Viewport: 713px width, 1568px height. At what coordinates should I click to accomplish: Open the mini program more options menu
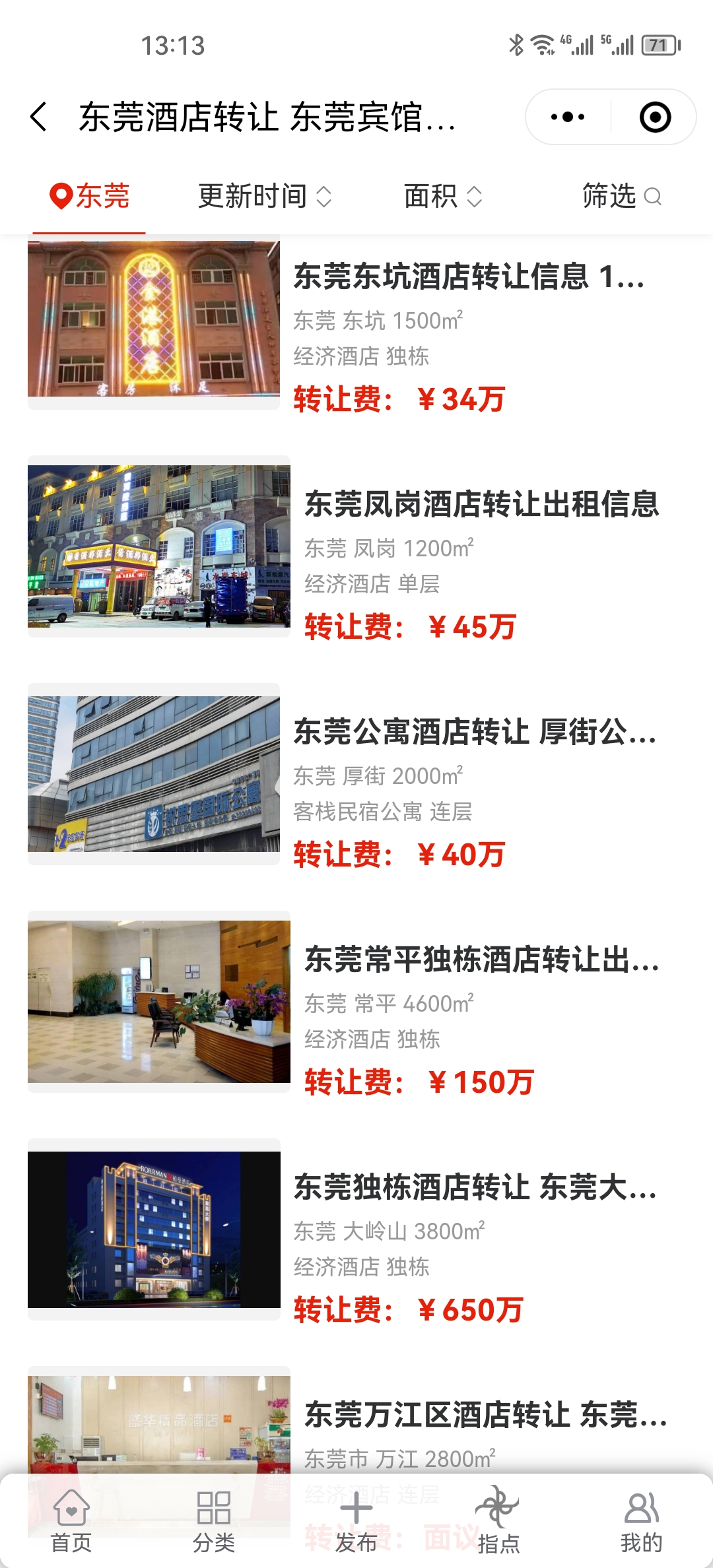click(x=568, y=117)
